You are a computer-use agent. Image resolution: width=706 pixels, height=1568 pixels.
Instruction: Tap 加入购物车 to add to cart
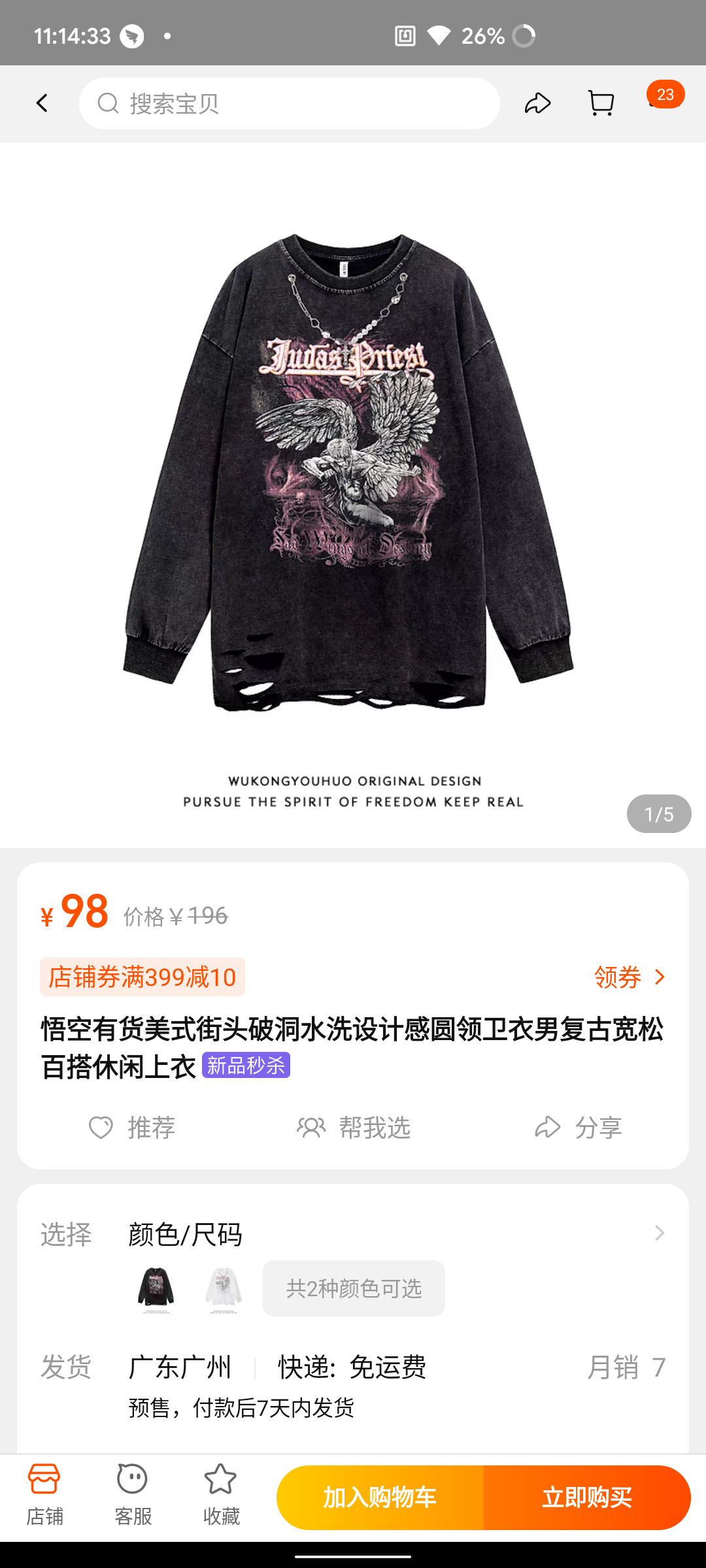380,1497
